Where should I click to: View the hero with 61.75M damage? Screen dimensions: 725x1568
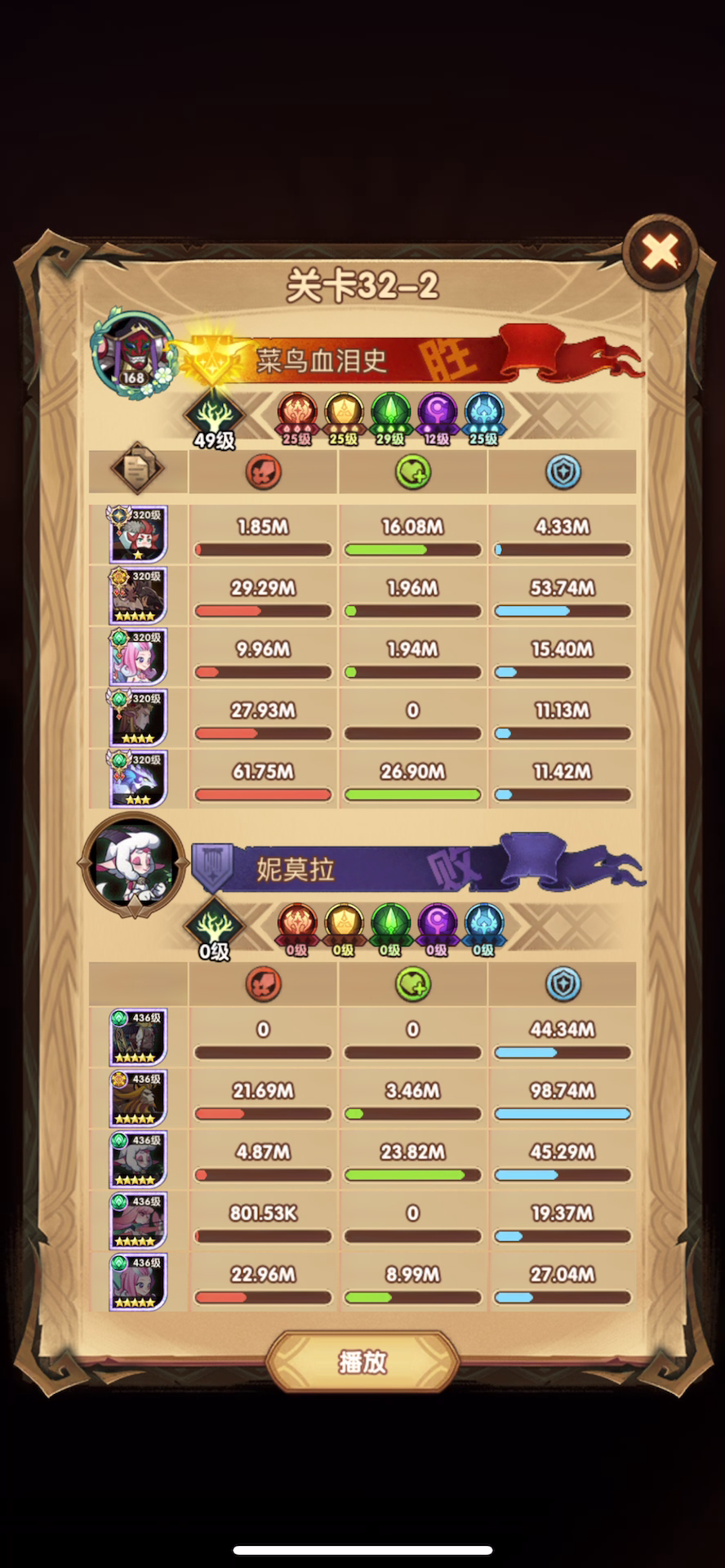(x=138, y=779)
